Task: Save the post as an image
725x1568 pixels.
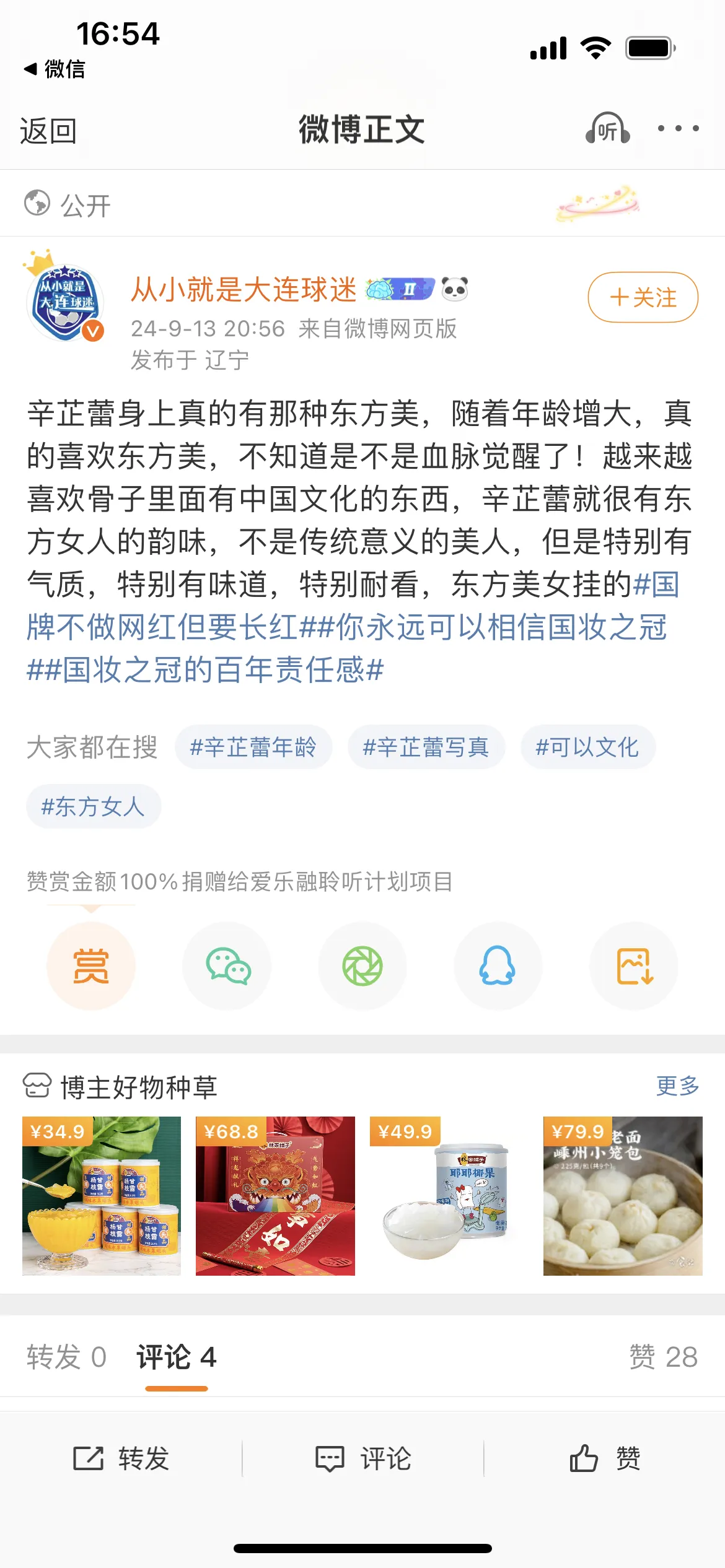Action: coord(633,966)
